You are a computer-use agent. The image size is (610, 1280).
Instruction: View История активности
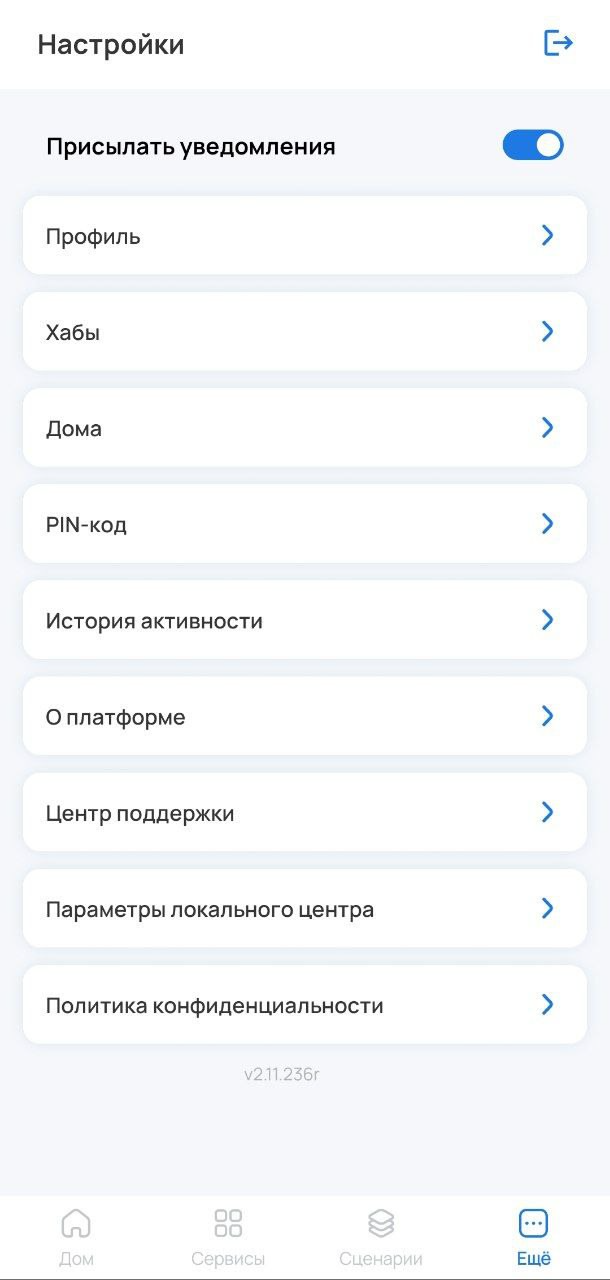coord(304,620)
